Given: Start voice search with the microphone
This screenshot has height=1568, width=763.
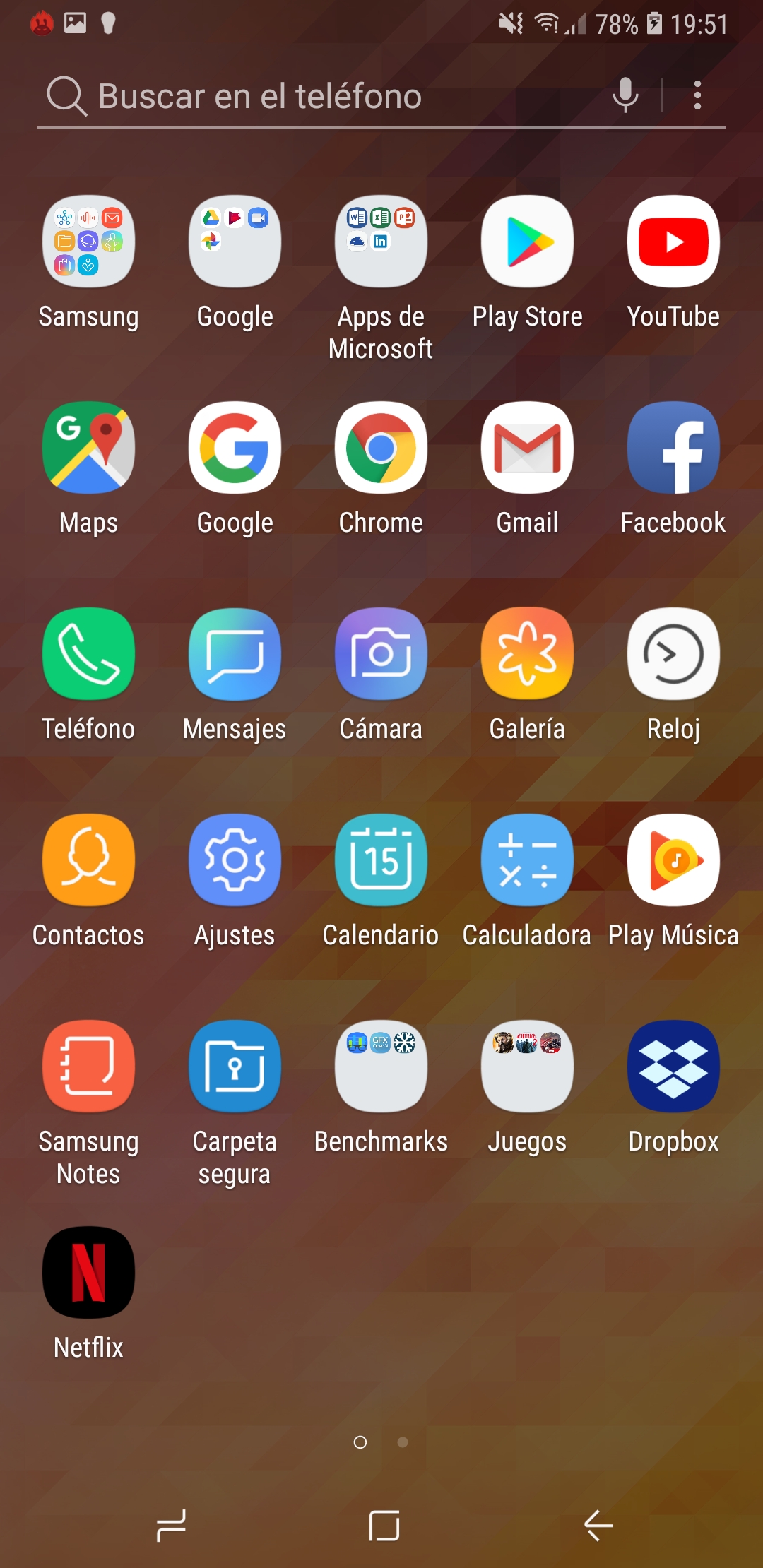Looking at the screenshot, I should pyautogui.click(x=625, y=95).
